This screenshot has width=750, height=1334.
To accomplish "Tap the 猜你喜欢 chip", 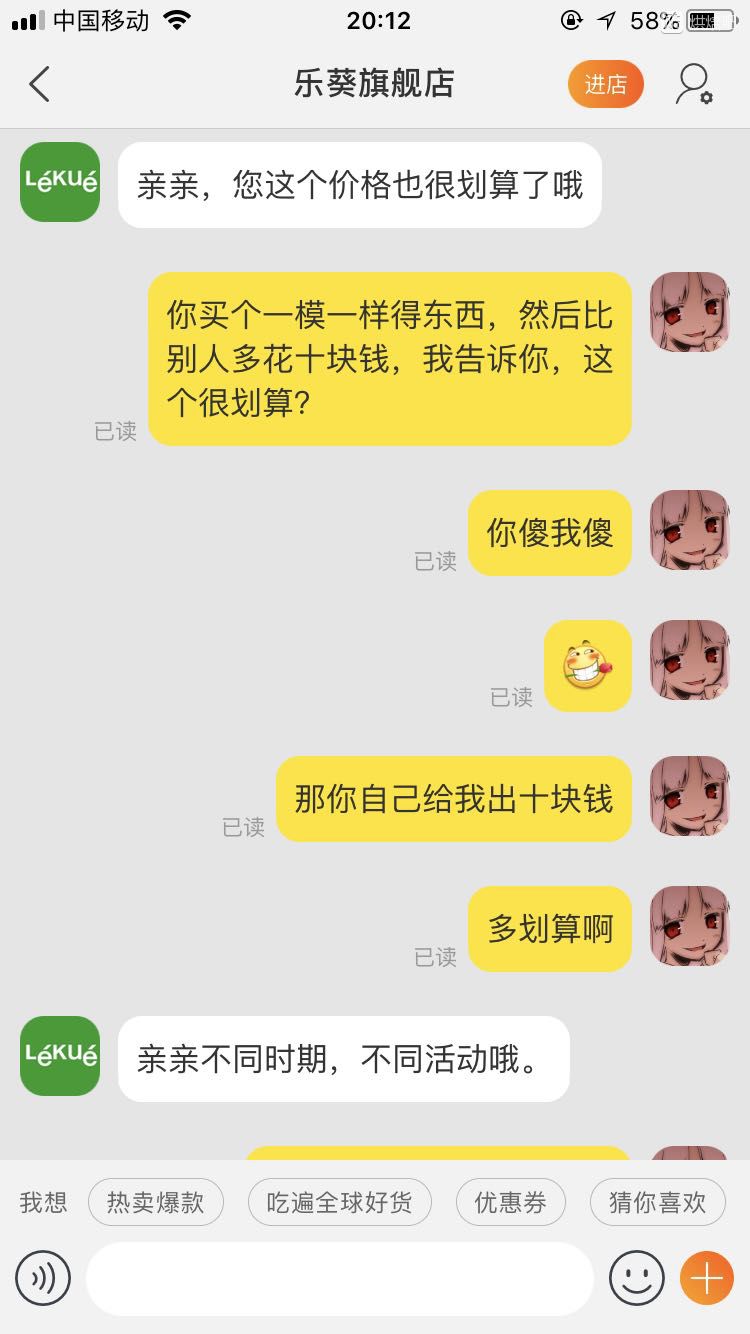I will coord(657,1202).
